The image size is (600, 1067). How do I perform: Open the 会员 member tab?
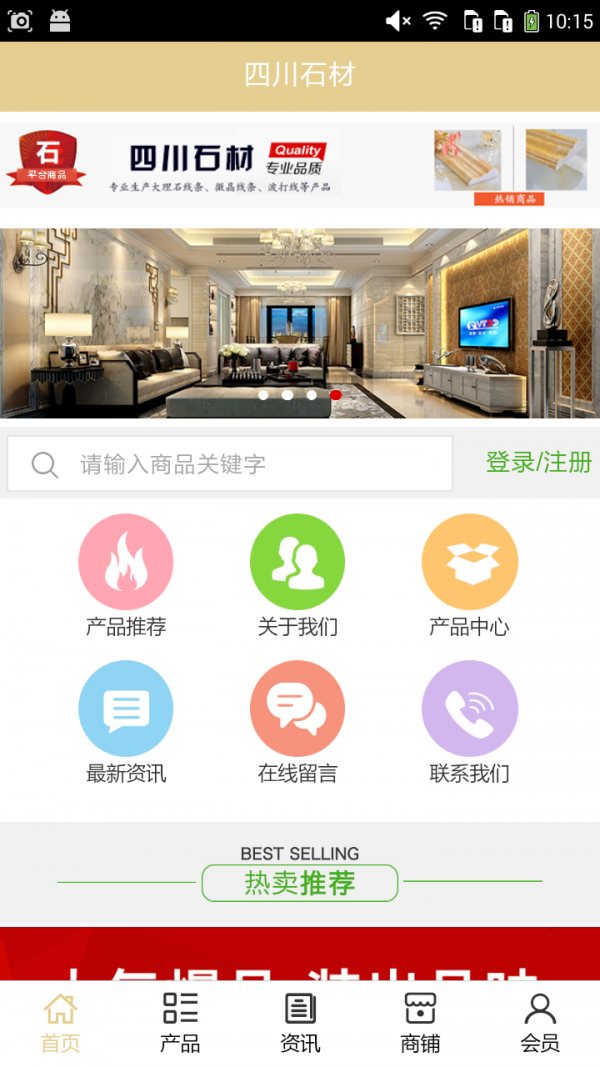pos(540,1022)
